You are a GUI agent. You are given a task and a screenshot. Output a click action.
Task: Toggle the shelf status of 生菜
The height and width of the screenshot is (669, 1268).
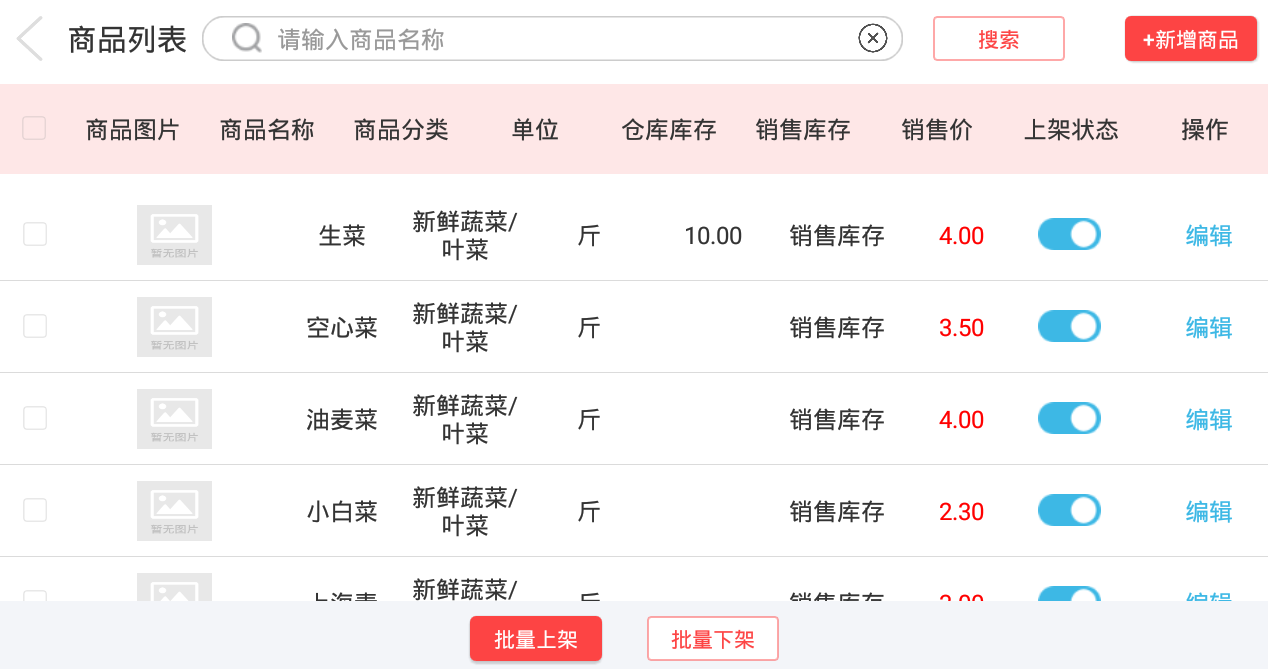point(1069,235)
